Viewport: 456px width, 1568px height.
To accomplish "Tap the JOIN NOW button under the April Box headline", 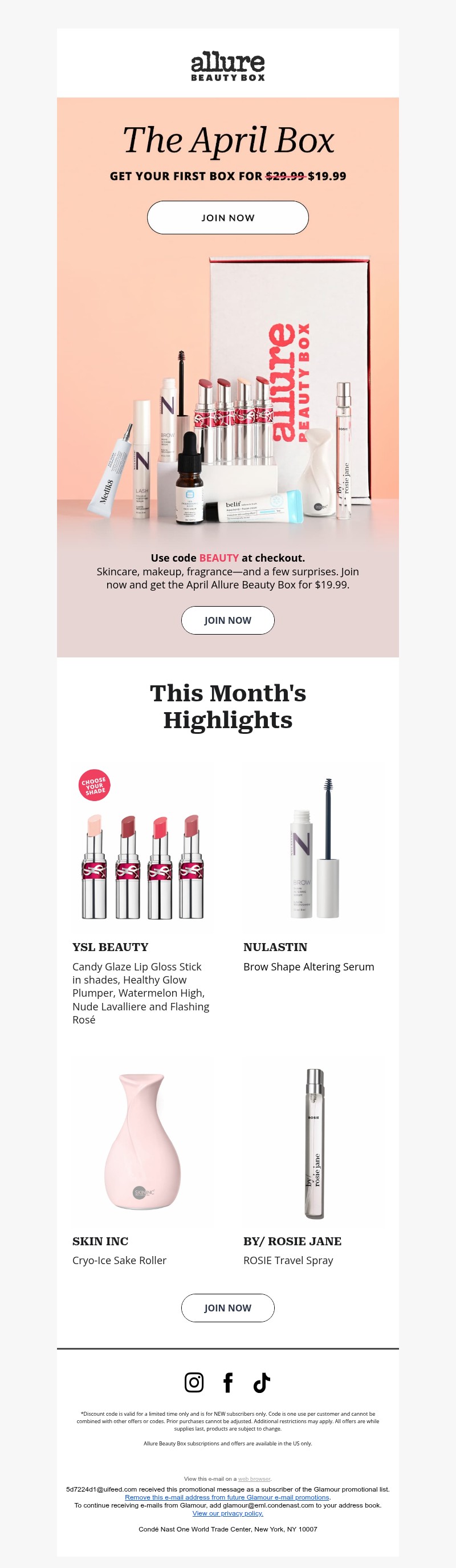I will click(227, 217).
